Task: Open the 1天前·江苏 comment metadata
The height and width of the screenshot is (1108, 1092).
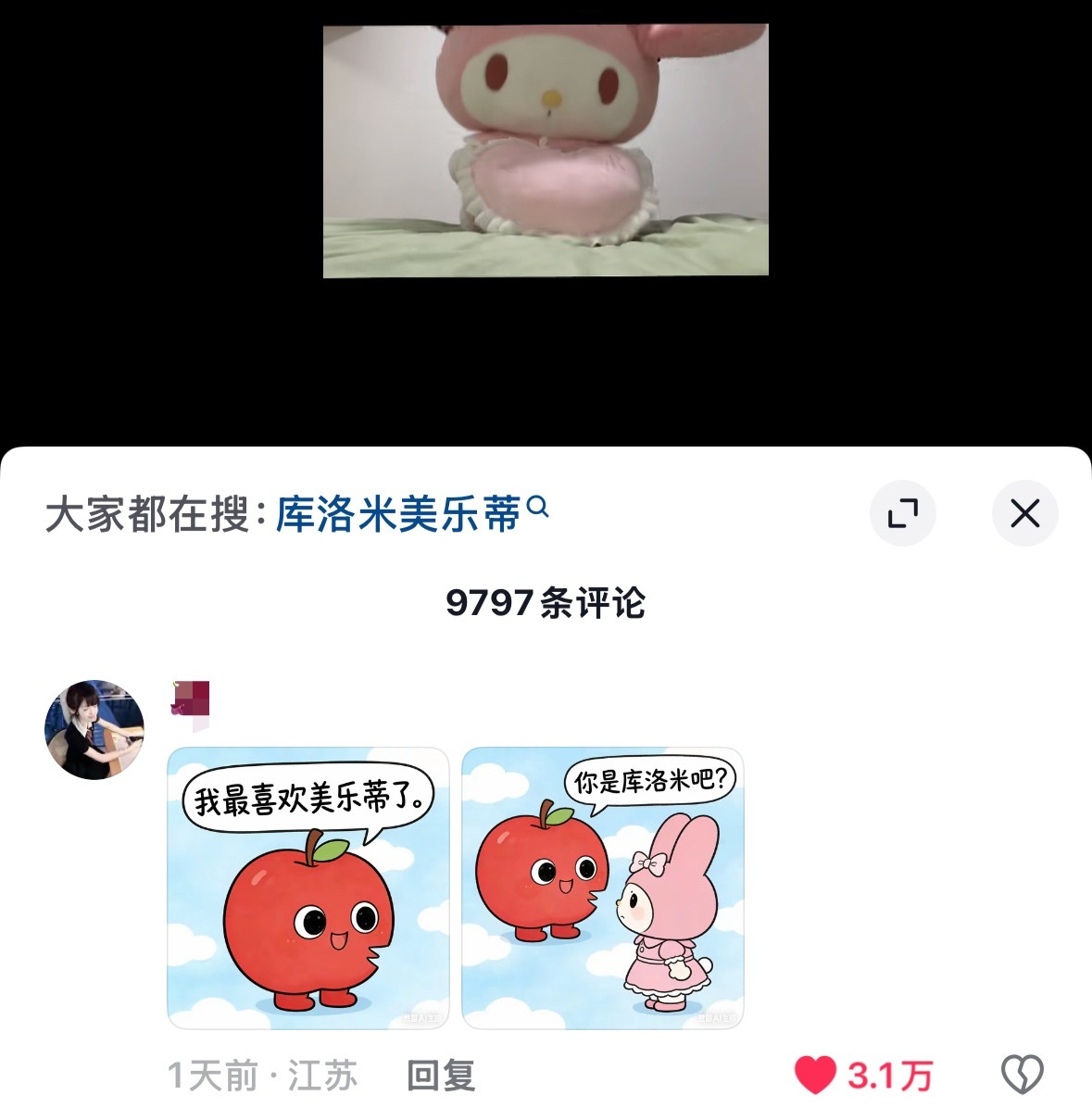Action: (x=266, y=1076)
